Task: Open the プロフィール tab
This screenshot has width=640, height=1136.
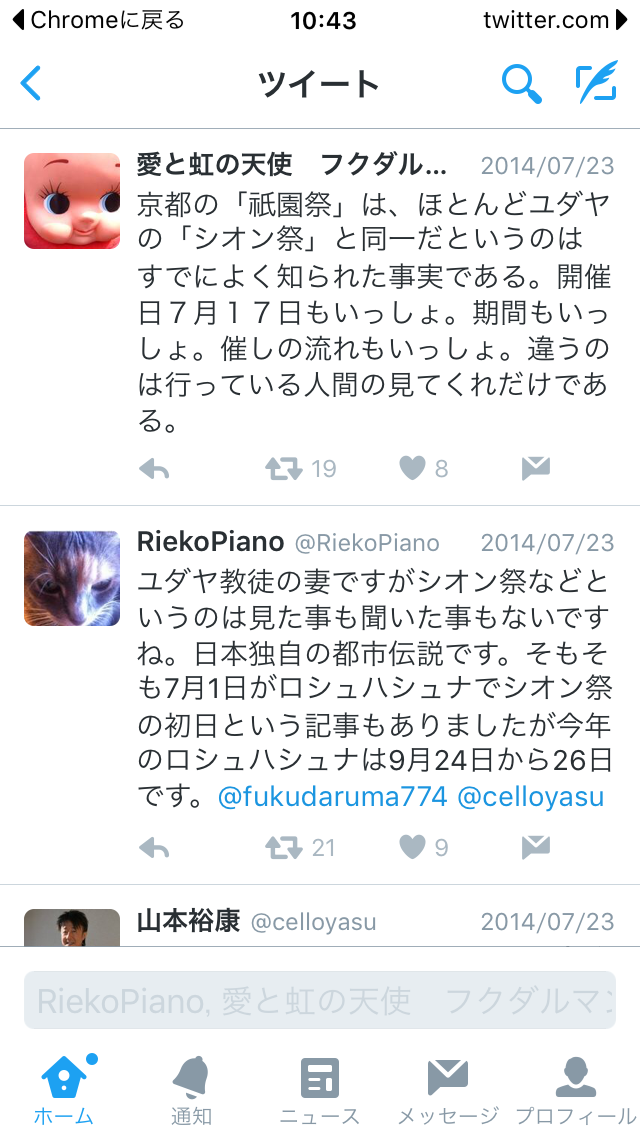Action: coord(576,1090)
